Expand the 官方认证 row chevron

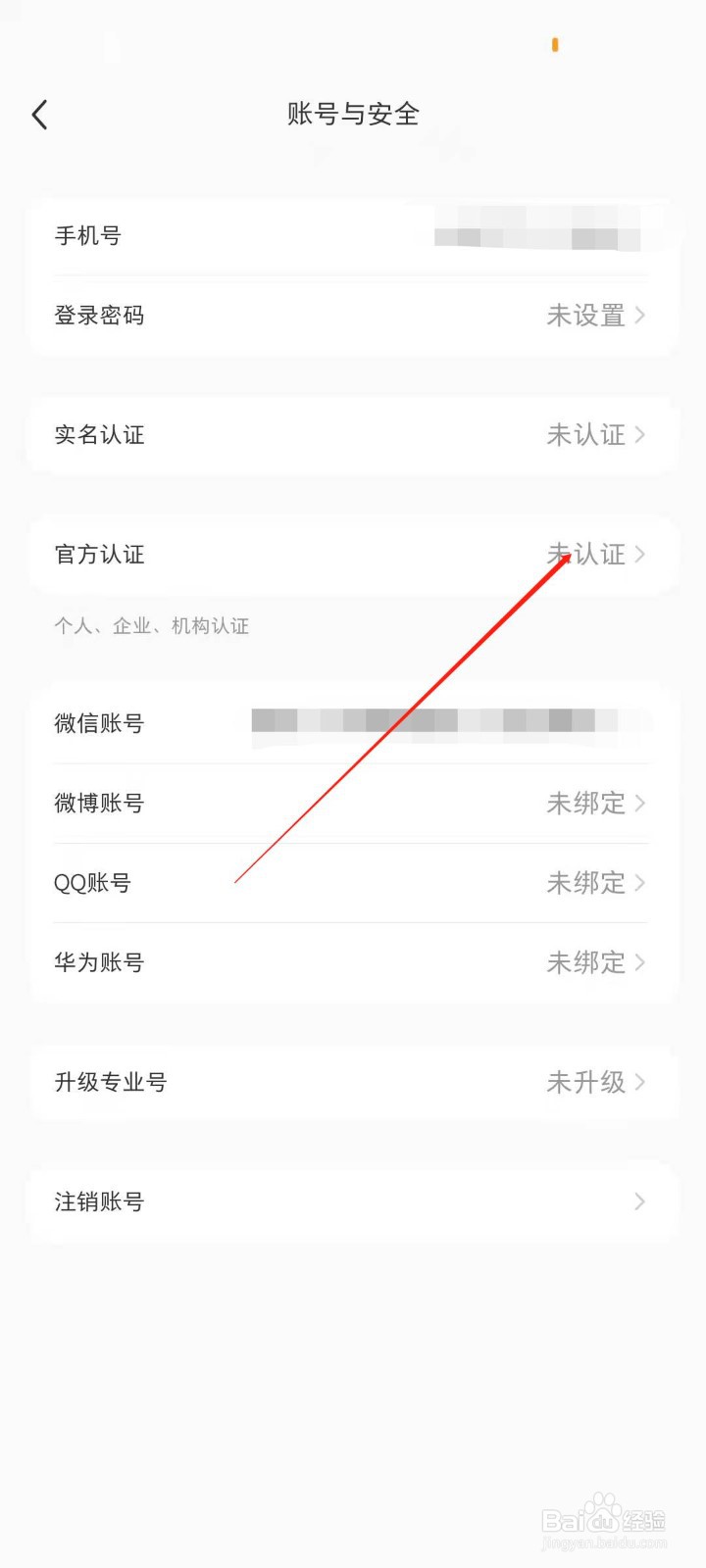tap(641, 555)
